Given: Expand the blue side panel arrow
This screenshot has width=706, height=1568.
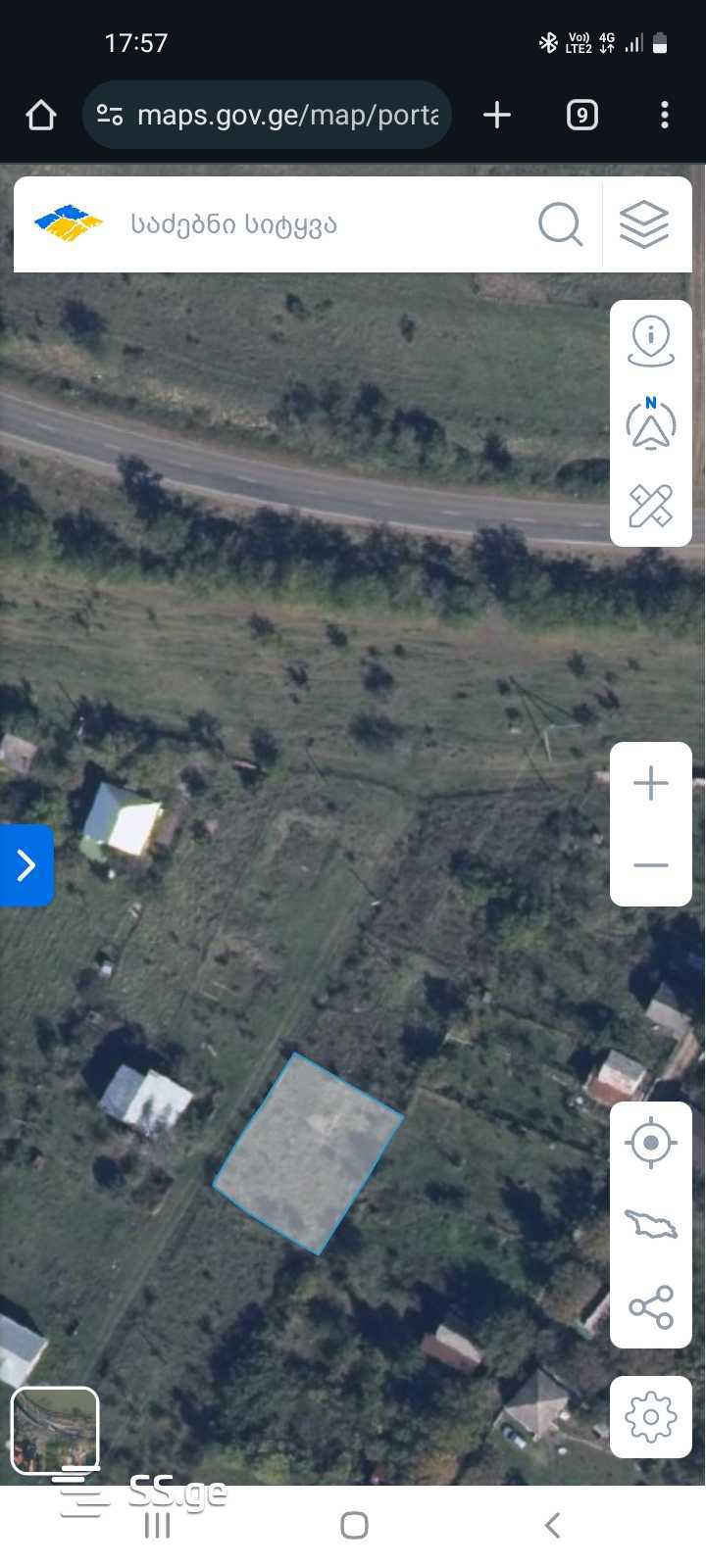Looking at the screenshot, I should tap(26, 865).
